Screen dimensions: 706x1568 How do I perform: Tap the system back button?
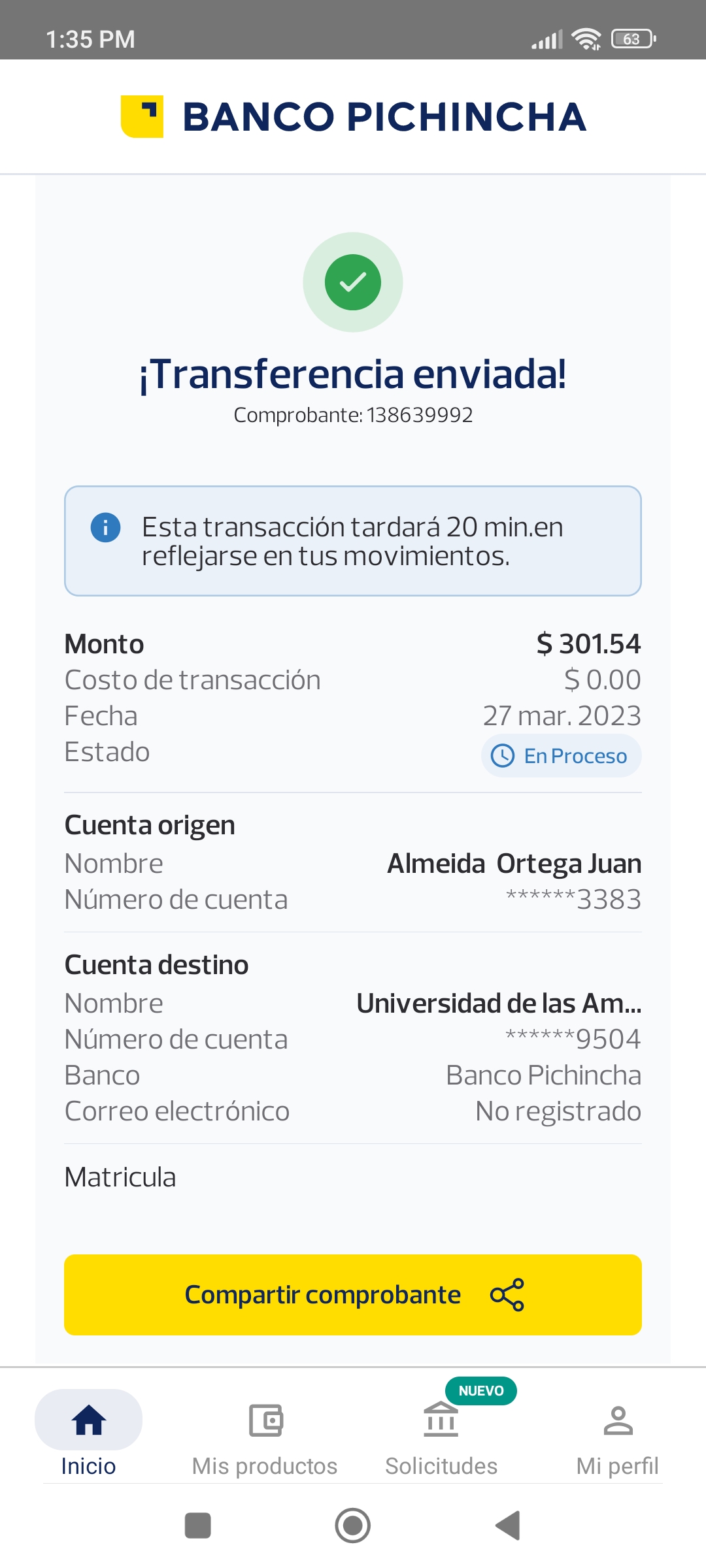pyautogui.click(x=509, y=1526)
